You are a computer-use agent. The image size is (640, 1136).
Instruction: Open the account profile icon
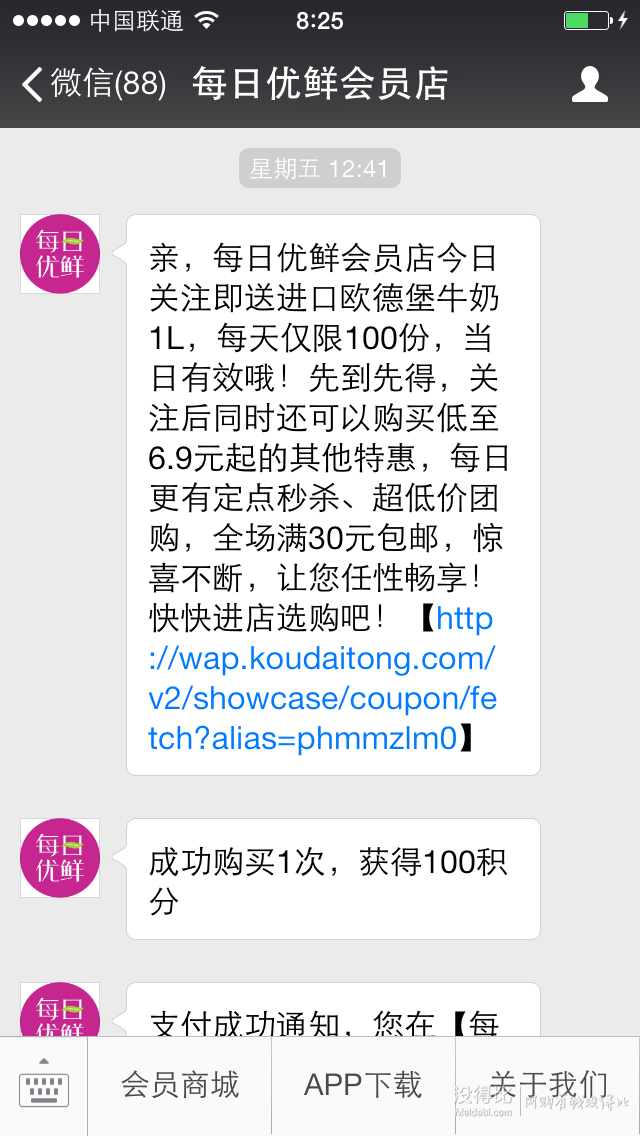point(589,84)
